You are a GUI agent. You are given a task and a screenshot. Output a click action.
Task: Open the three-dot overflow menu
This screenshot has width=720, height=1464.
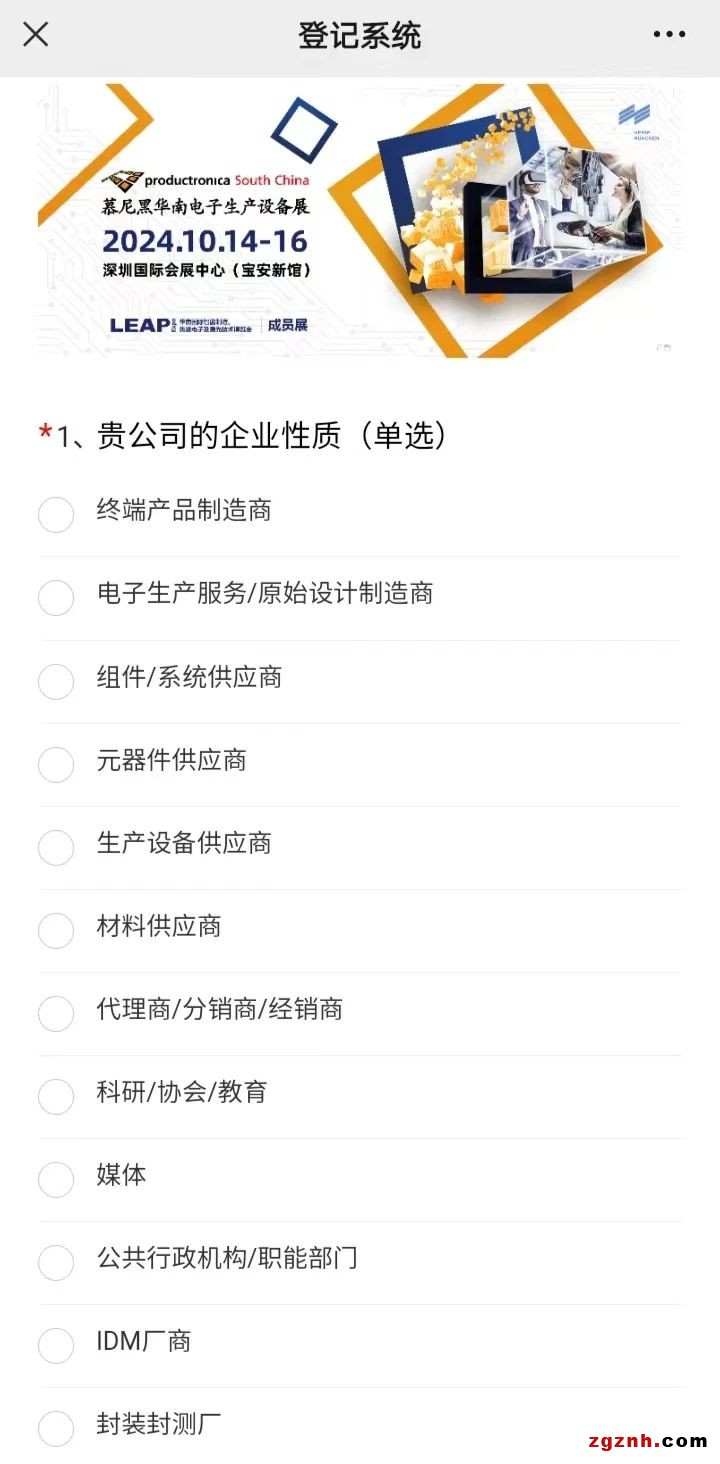[669, 35]
